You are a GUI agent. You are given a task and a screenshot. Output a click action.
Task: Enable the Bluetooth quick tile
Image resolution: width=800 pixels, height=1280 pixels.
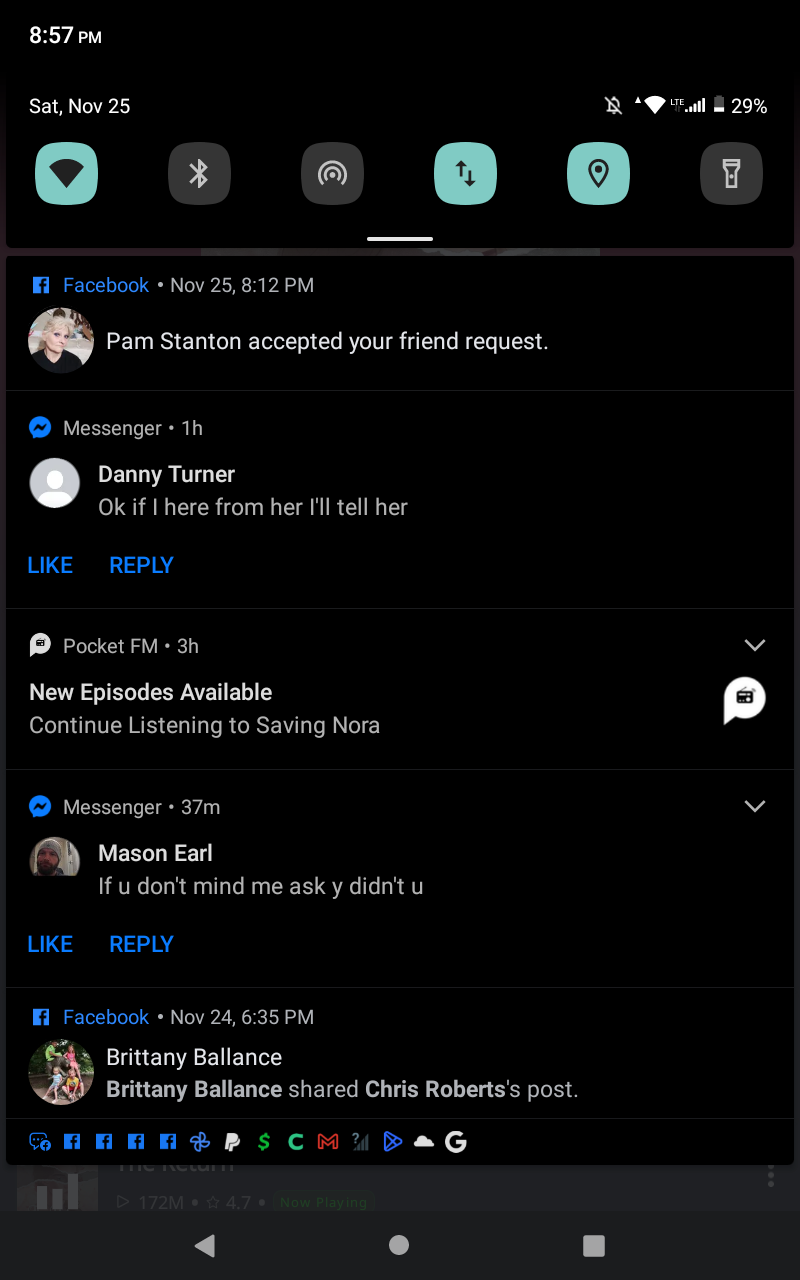tap(199, 174)
